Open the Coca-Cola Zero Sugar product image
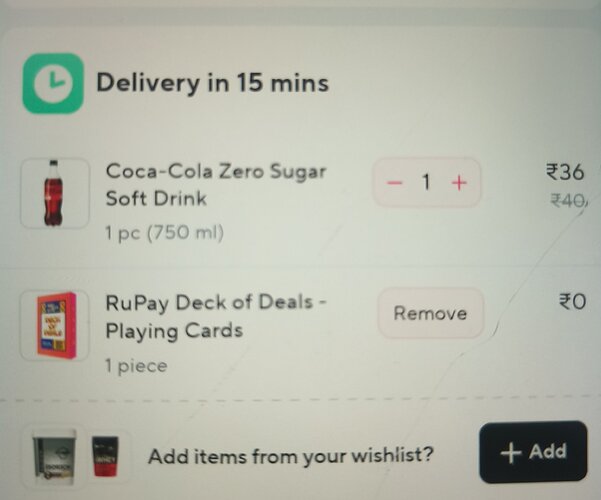601x500 pixels. (x=54, y=192)
